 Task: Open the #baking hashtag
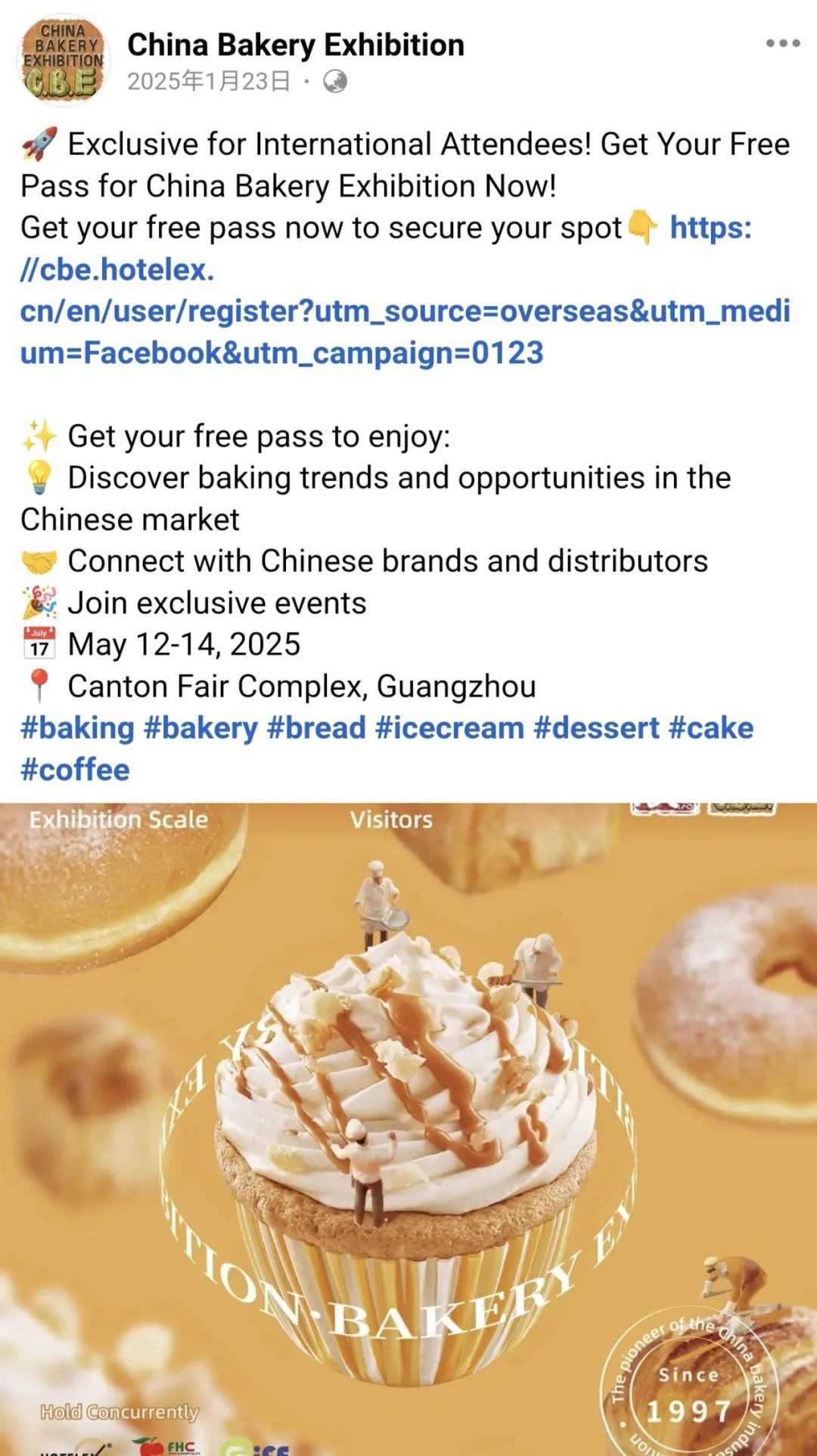tap(77, 728)
